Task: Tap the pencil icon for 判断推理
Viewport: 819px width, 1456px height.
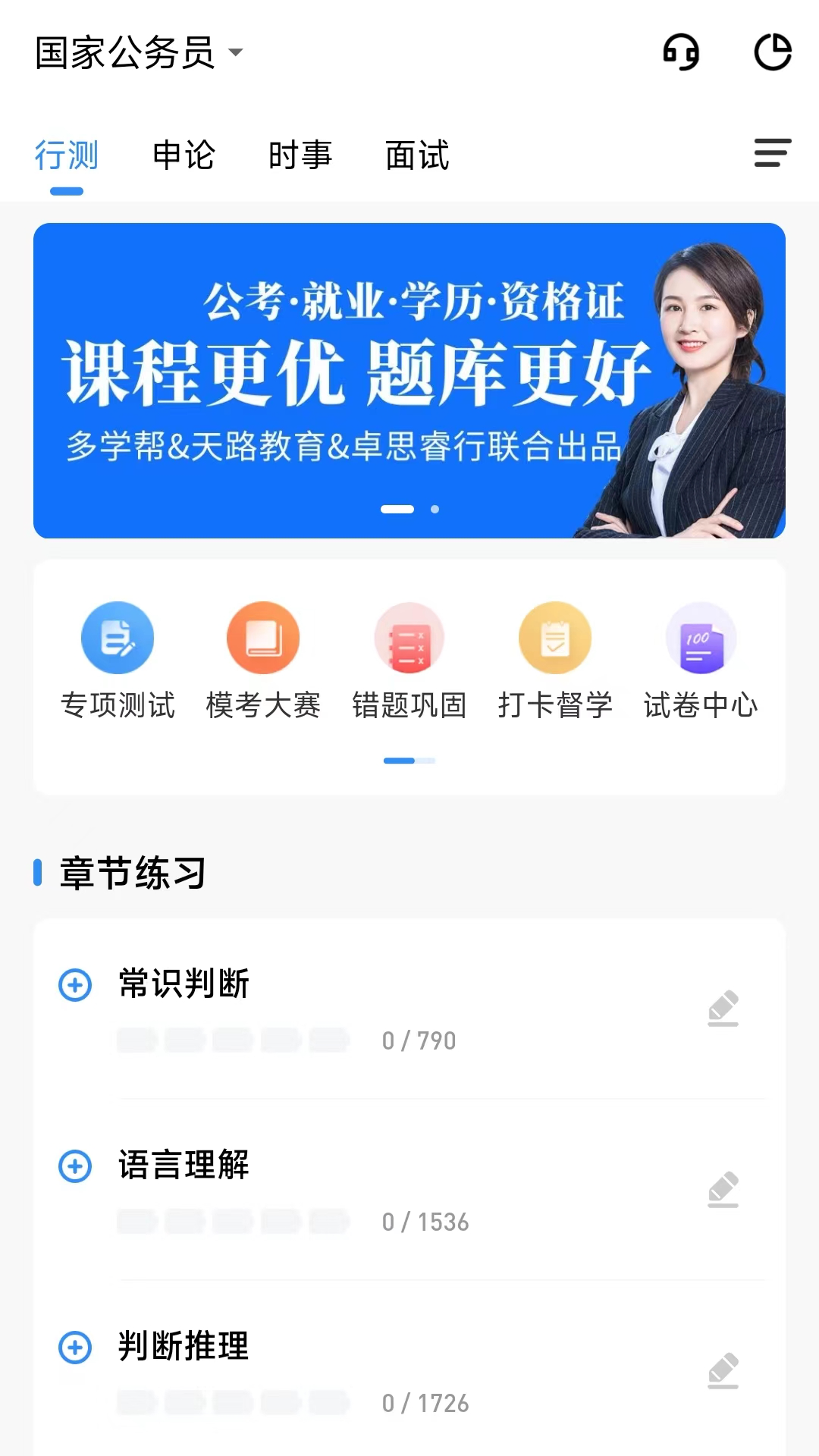Action: 723,1371
